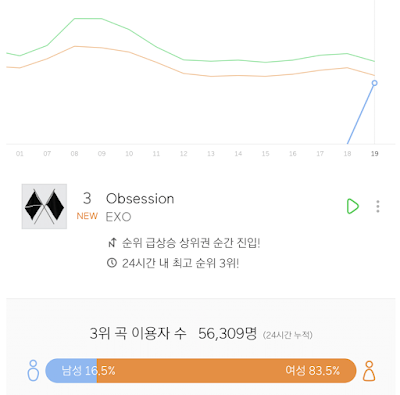Open the Obsession album cover
400x395 pixels.
tap(44, 206)
